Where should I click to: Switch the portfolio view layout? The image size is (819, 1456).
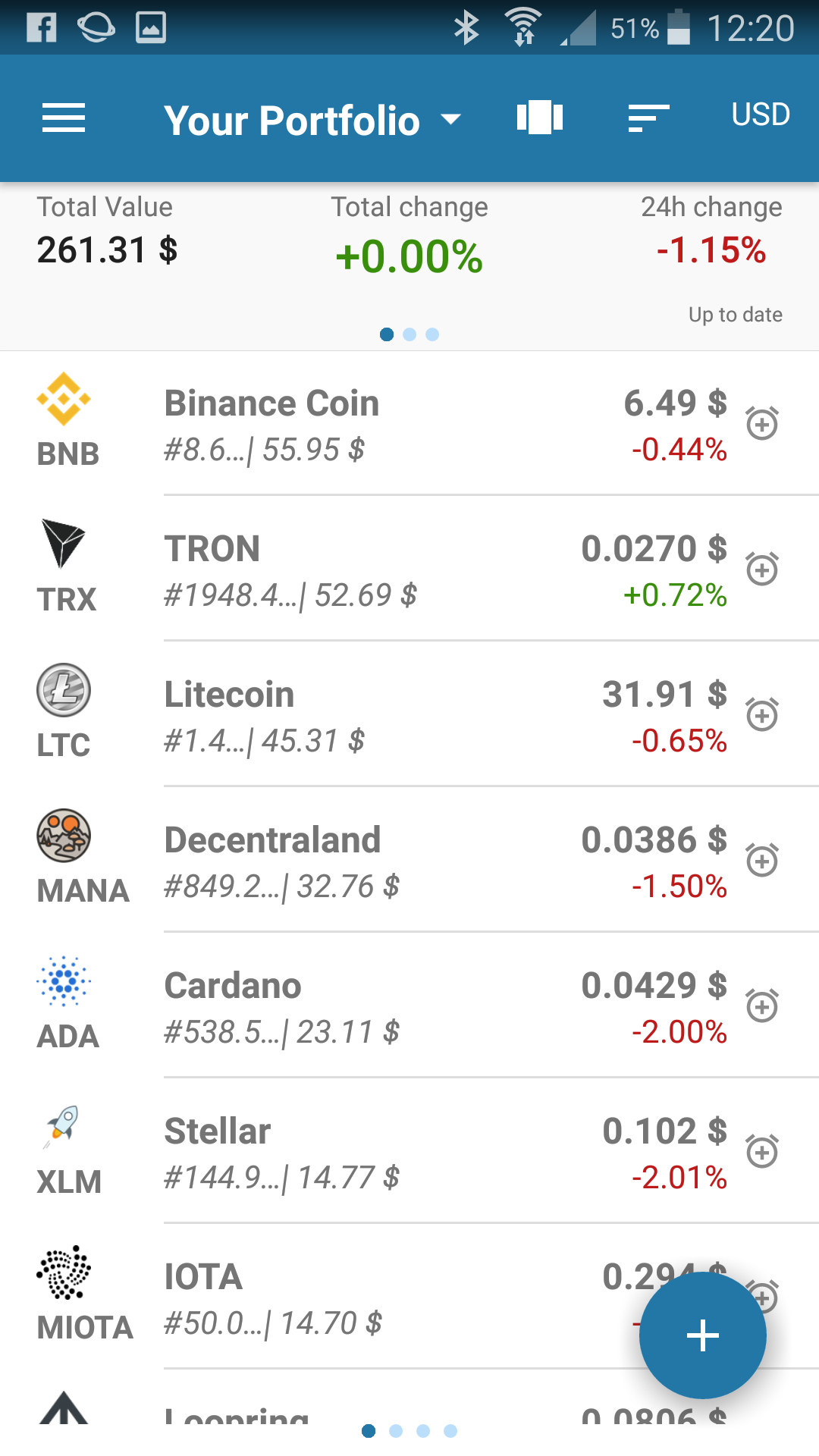point(539,118)
